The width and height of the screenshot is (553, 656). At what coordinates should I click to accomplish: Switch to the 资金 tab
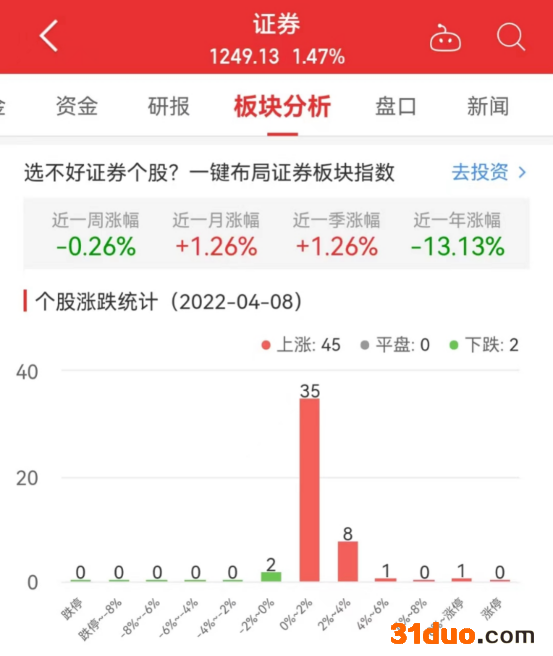click(77, 106)
